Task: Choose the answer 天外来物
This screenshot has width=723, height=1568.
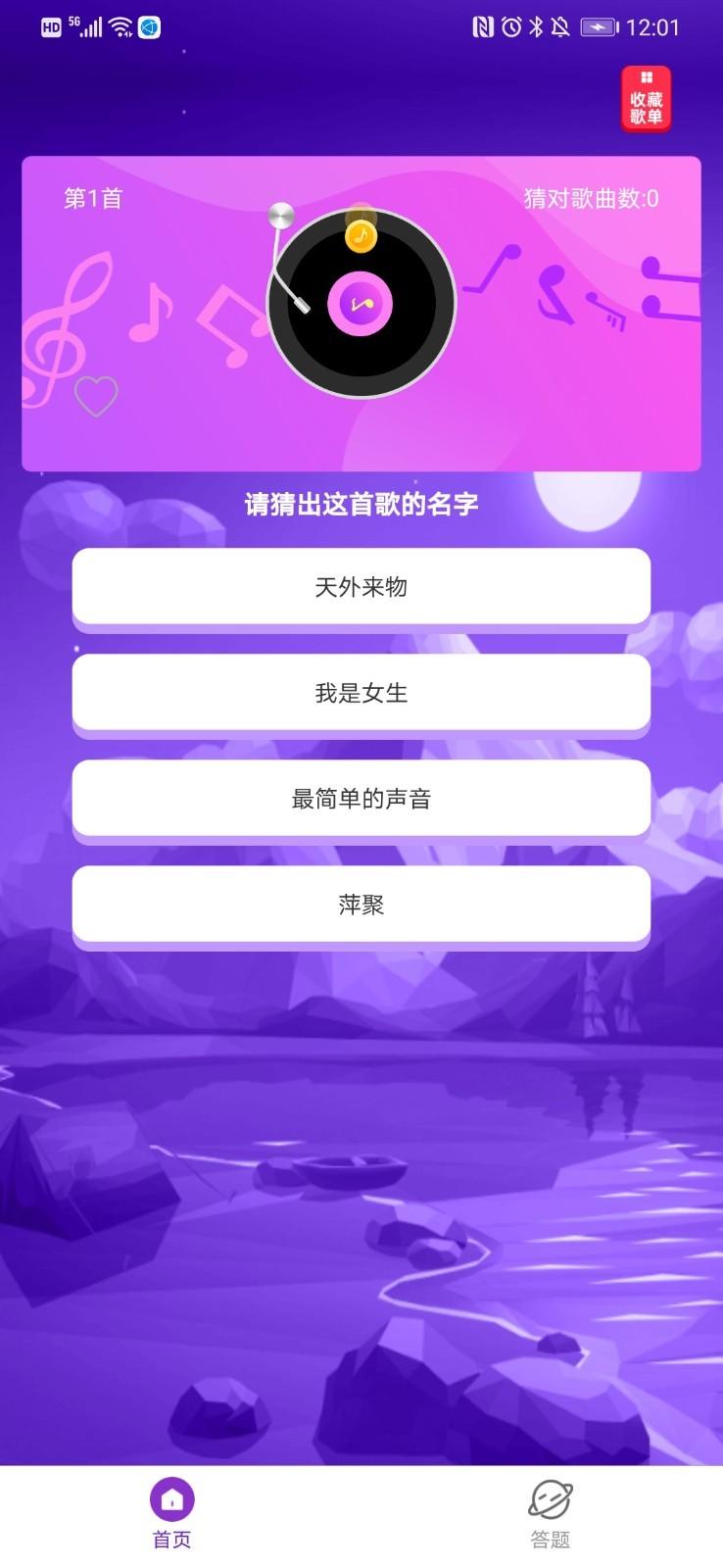Action: pyautogui.click(x=361, y=586)
